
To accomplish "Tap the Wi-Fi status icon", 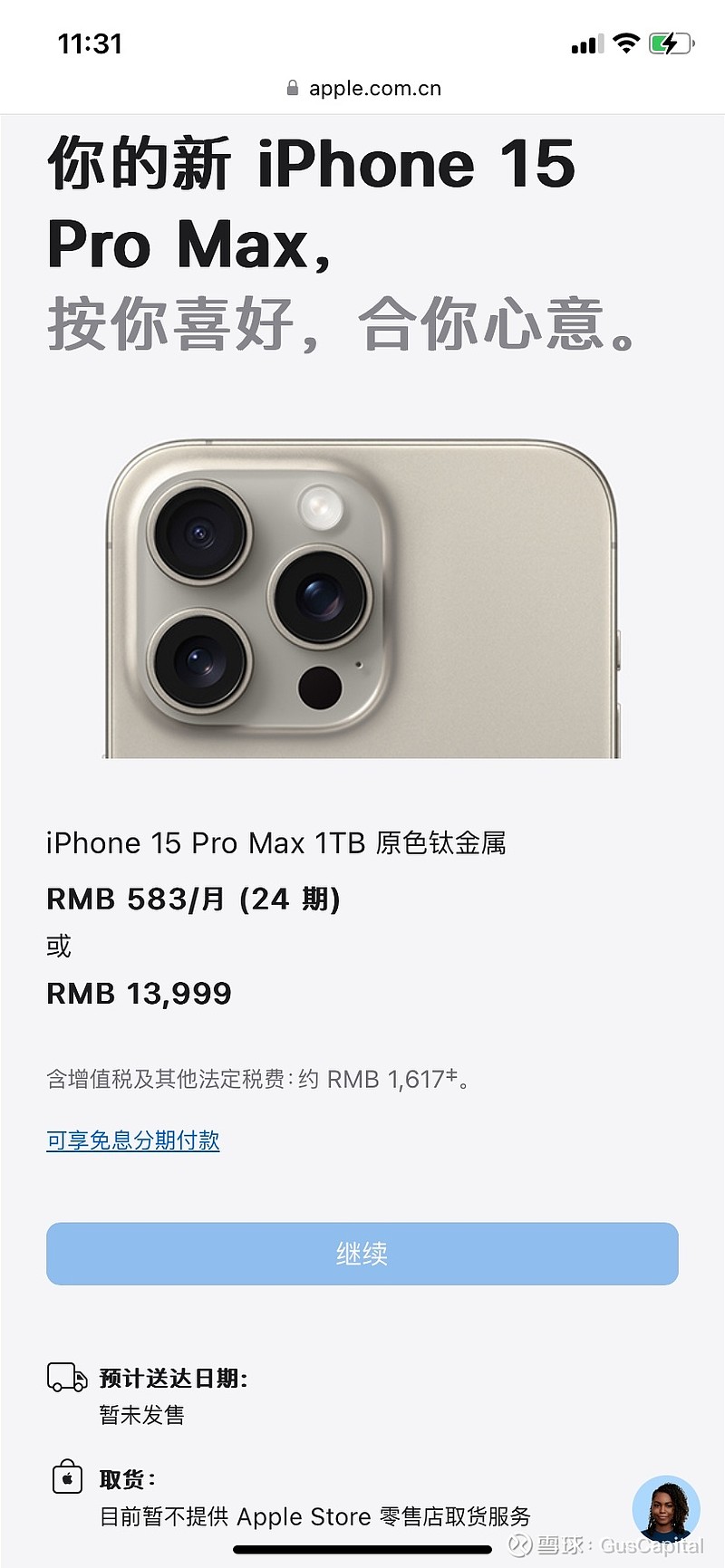I will [625, 41].
